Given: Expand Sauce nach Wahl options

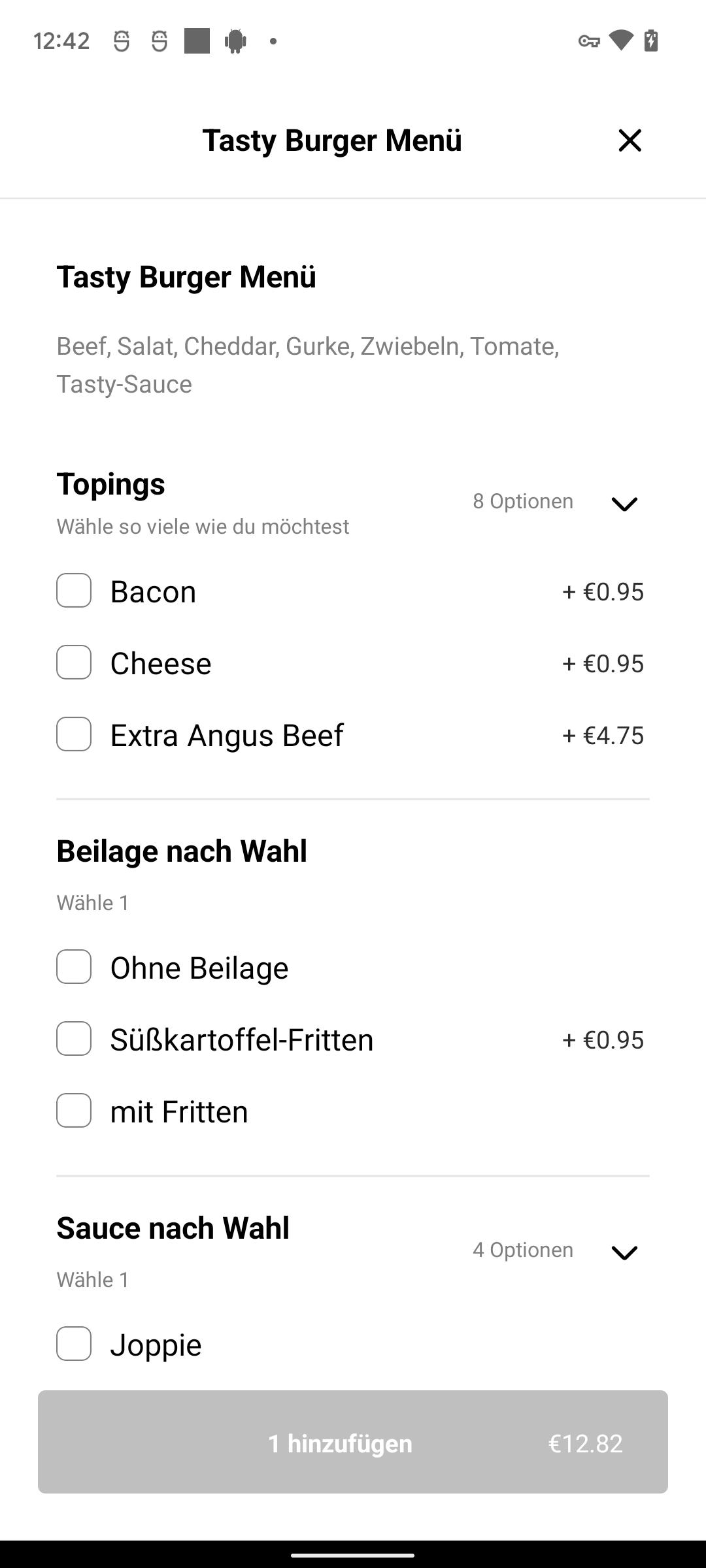Looking at the screenshot, I should [x=624, y=1252].
